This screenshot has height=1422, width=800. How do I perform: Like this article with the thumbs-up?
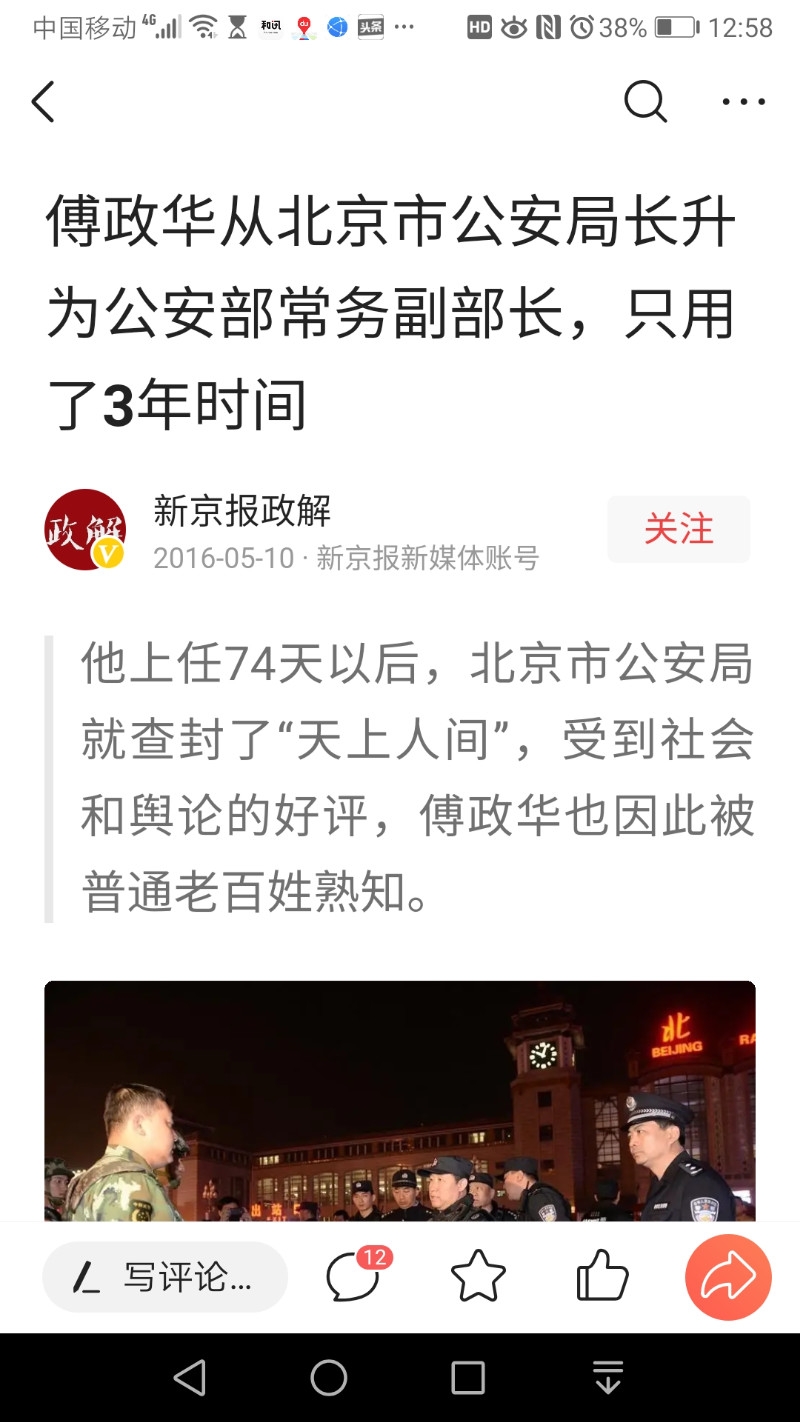pyautogui.click(x=603, y=1277)
